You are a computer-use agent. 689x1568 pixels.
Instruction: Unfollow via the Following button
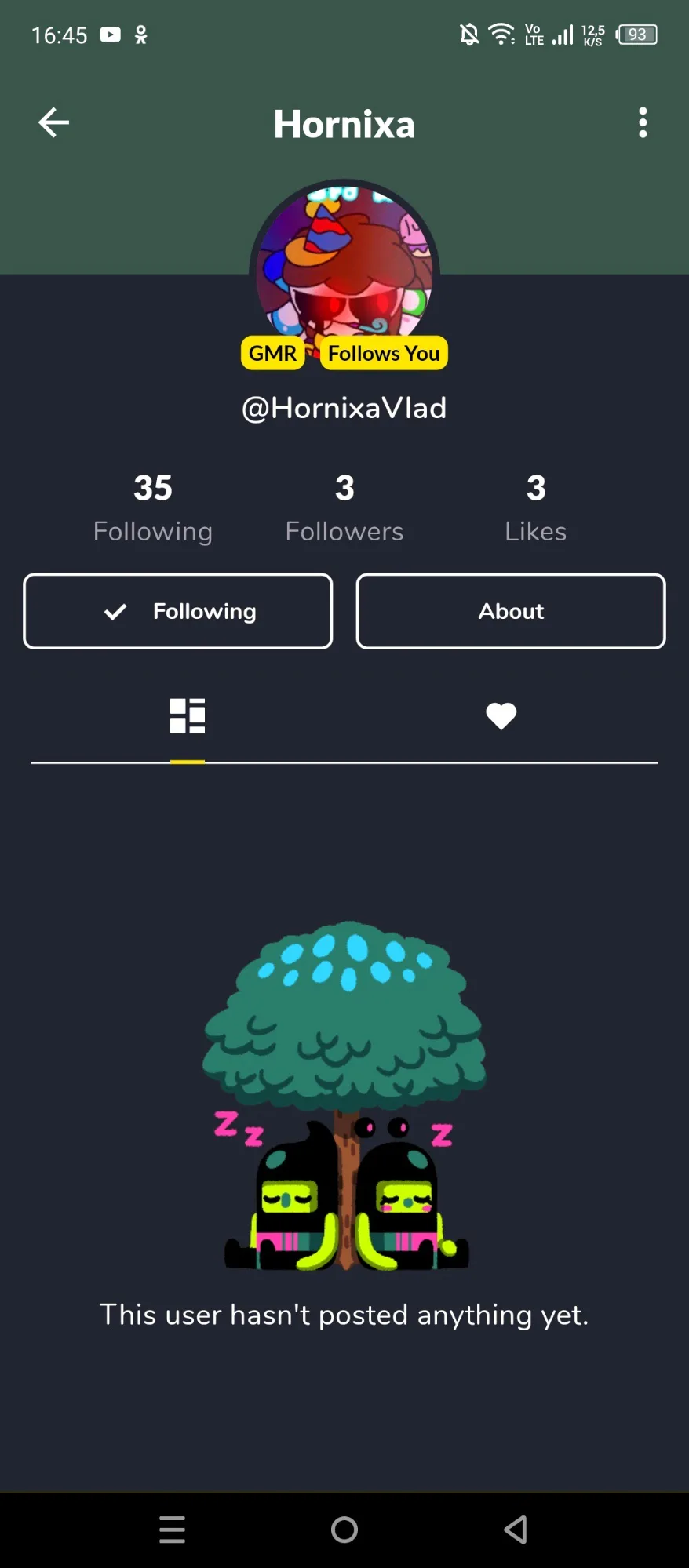pos(178,611)
